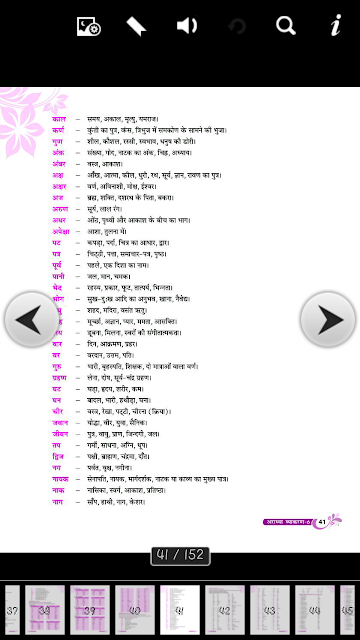Screen dimensions: 360x640
Task: Open the image settings icon
Action: click(x=89, y=27)
